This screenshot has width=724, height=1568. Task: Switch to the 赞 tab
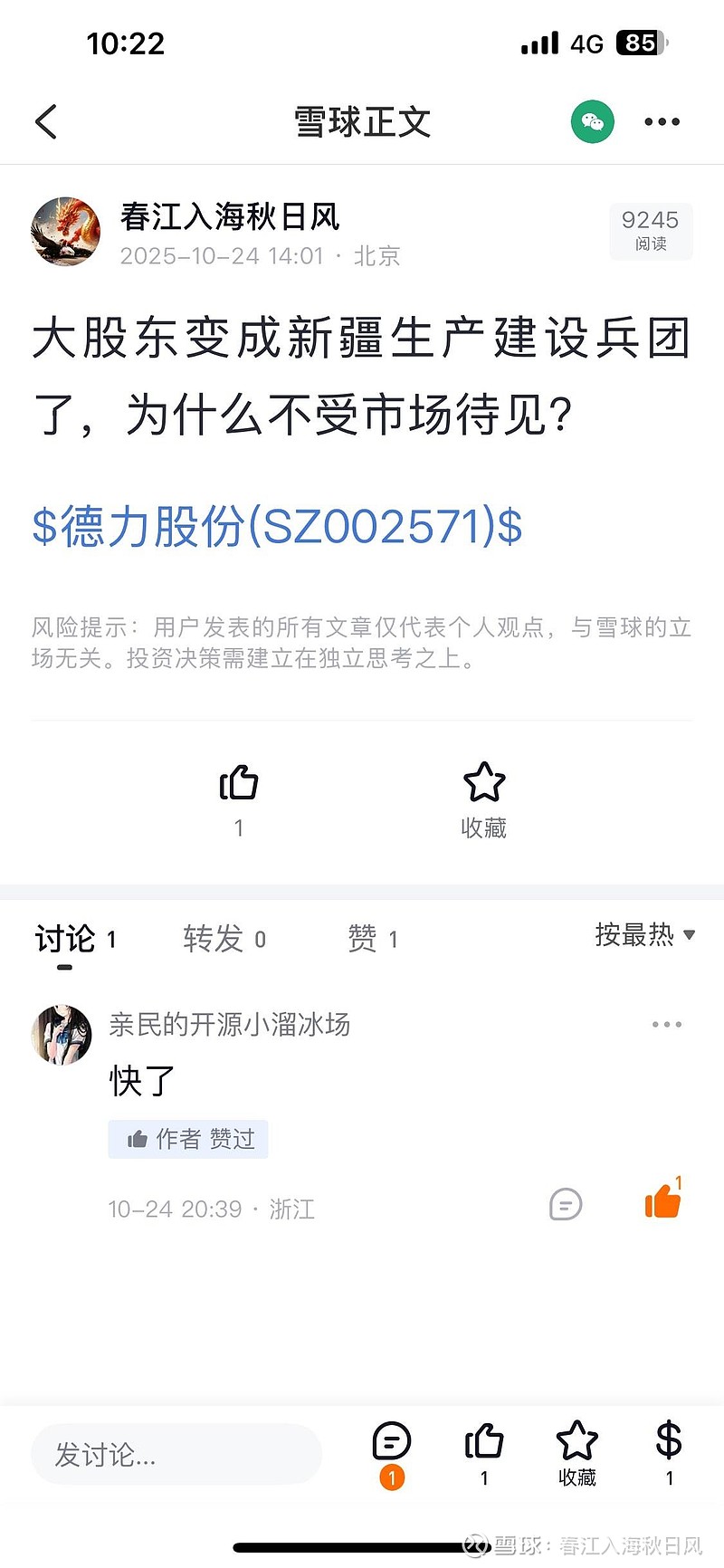pos(372,939)
